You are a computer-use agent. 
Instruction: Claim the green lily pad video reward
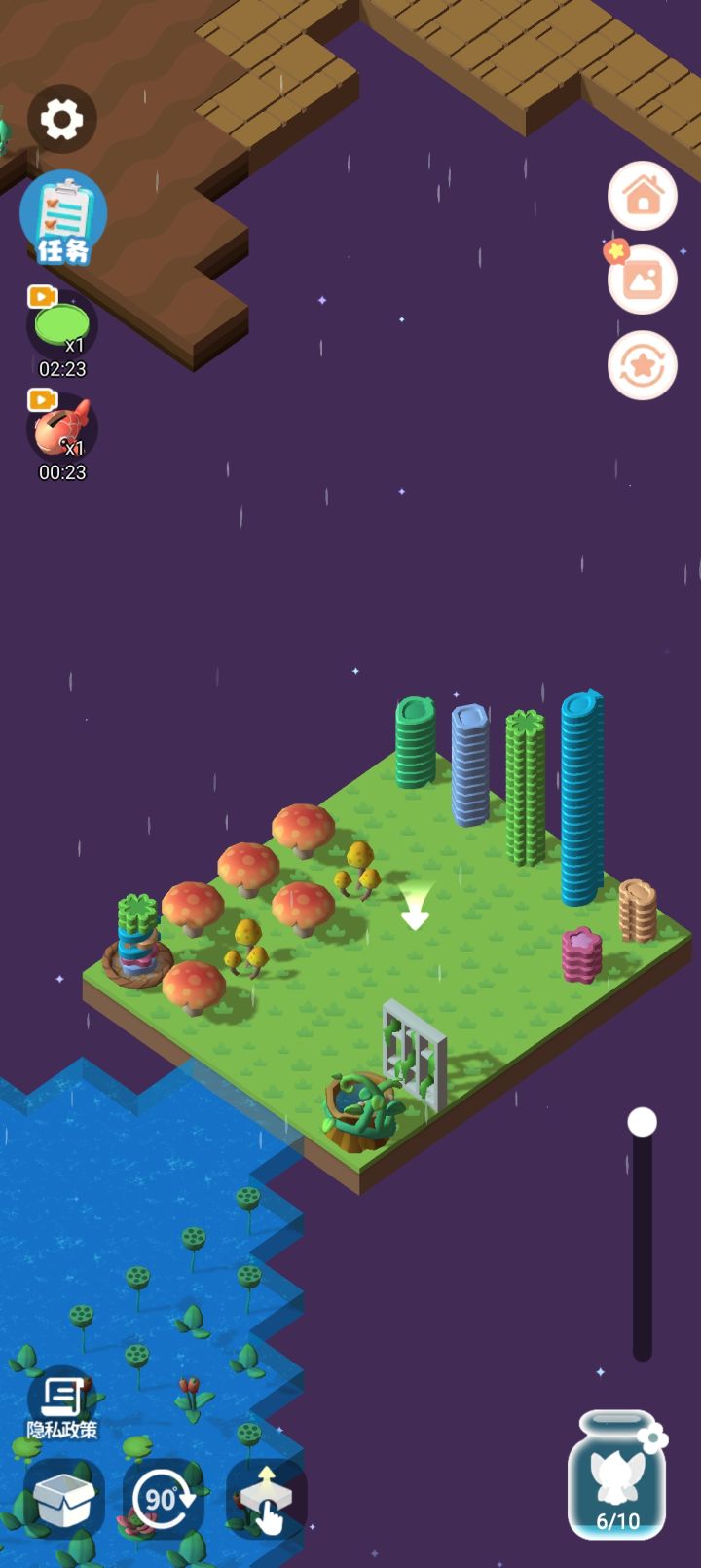[x=61, y=326]
